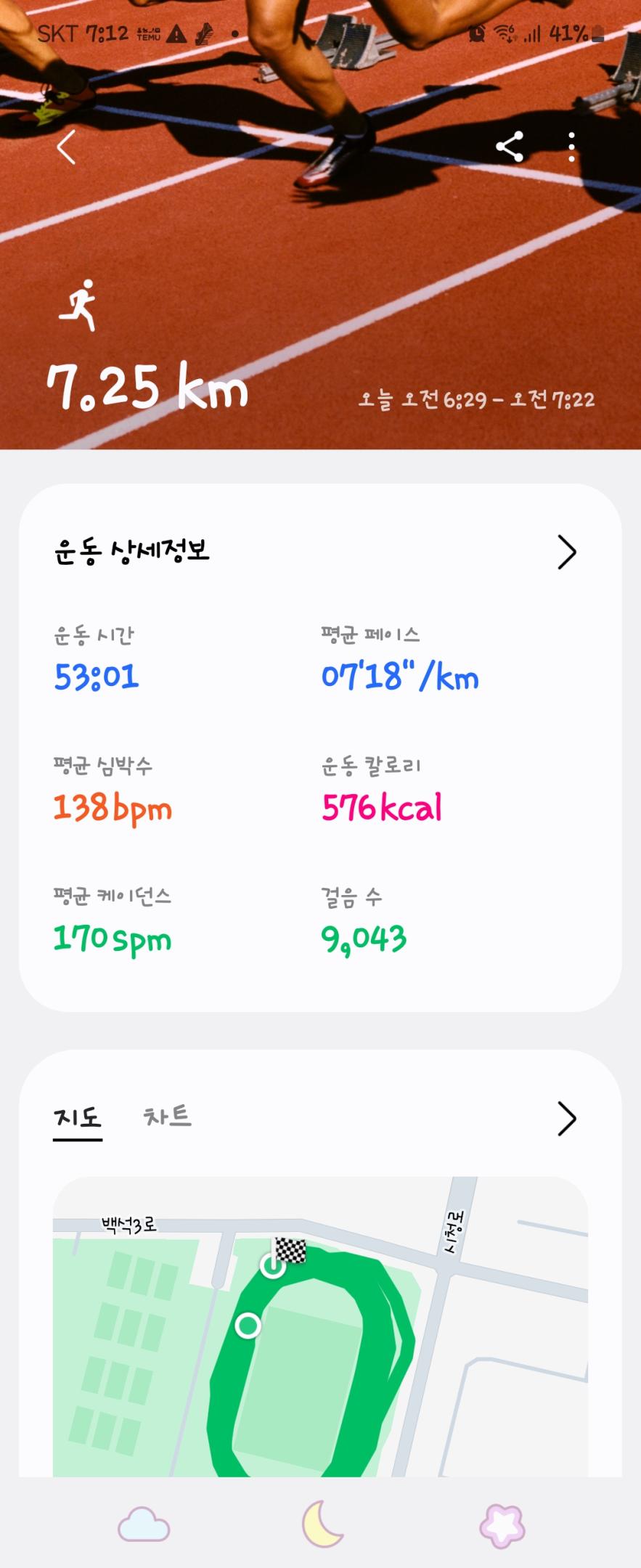Tap the moon home button
Screen dimensions: 641x1568
point(322,1524)
